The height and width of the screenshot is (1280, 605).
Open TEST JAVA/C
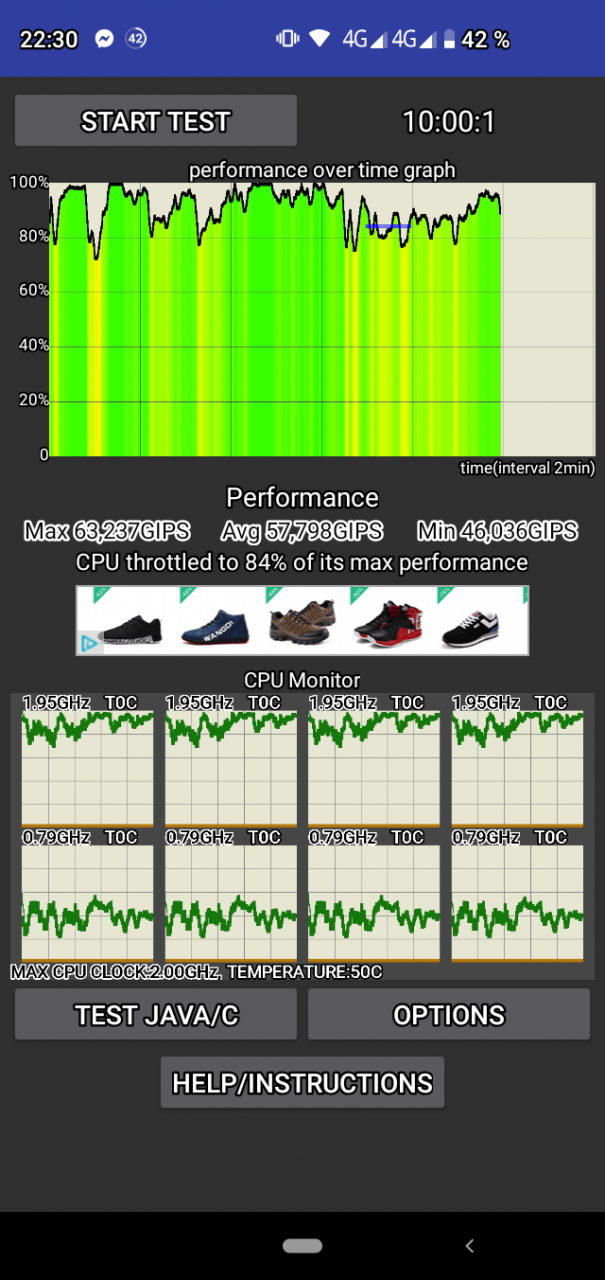click(156, 1015)
